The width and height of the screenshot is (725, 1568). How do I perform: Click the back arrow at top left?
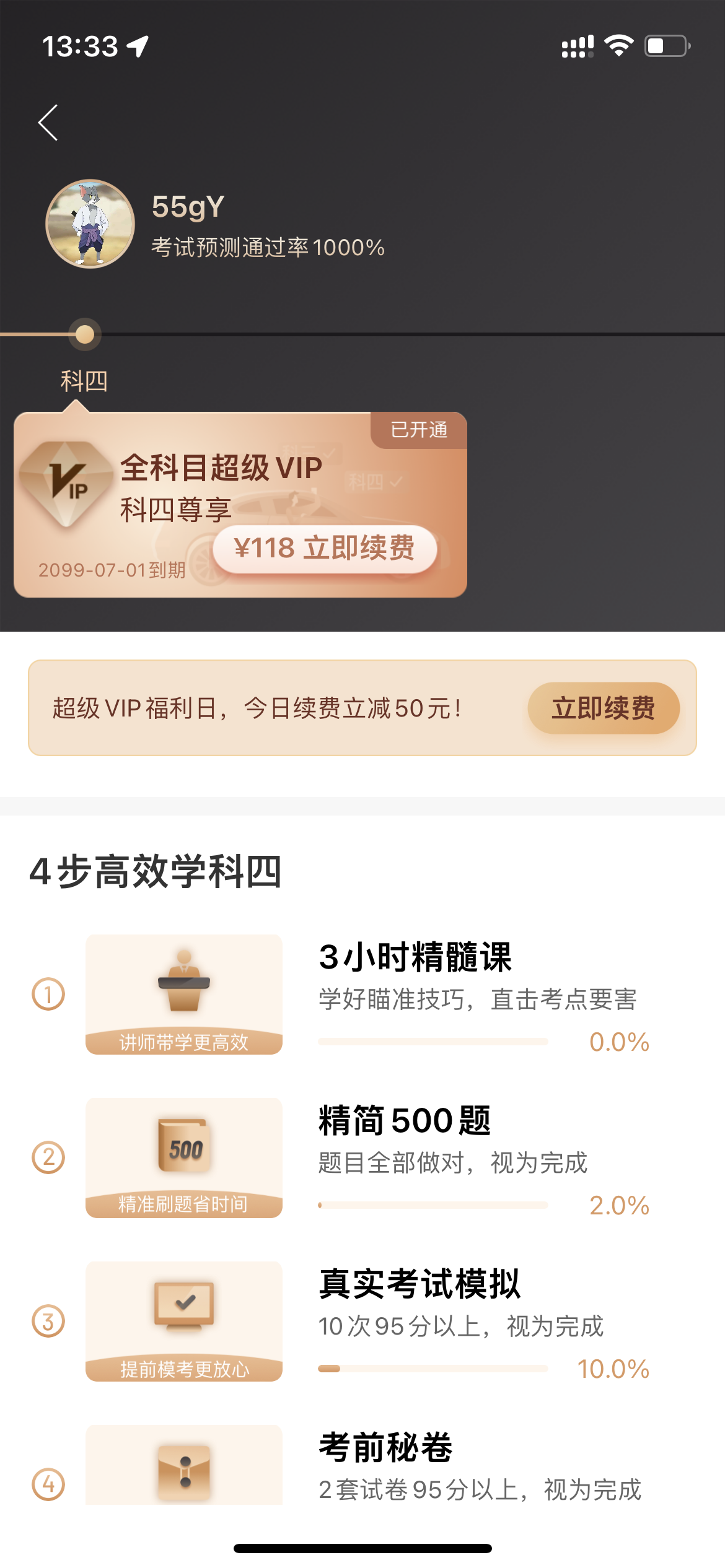(48, 122)
